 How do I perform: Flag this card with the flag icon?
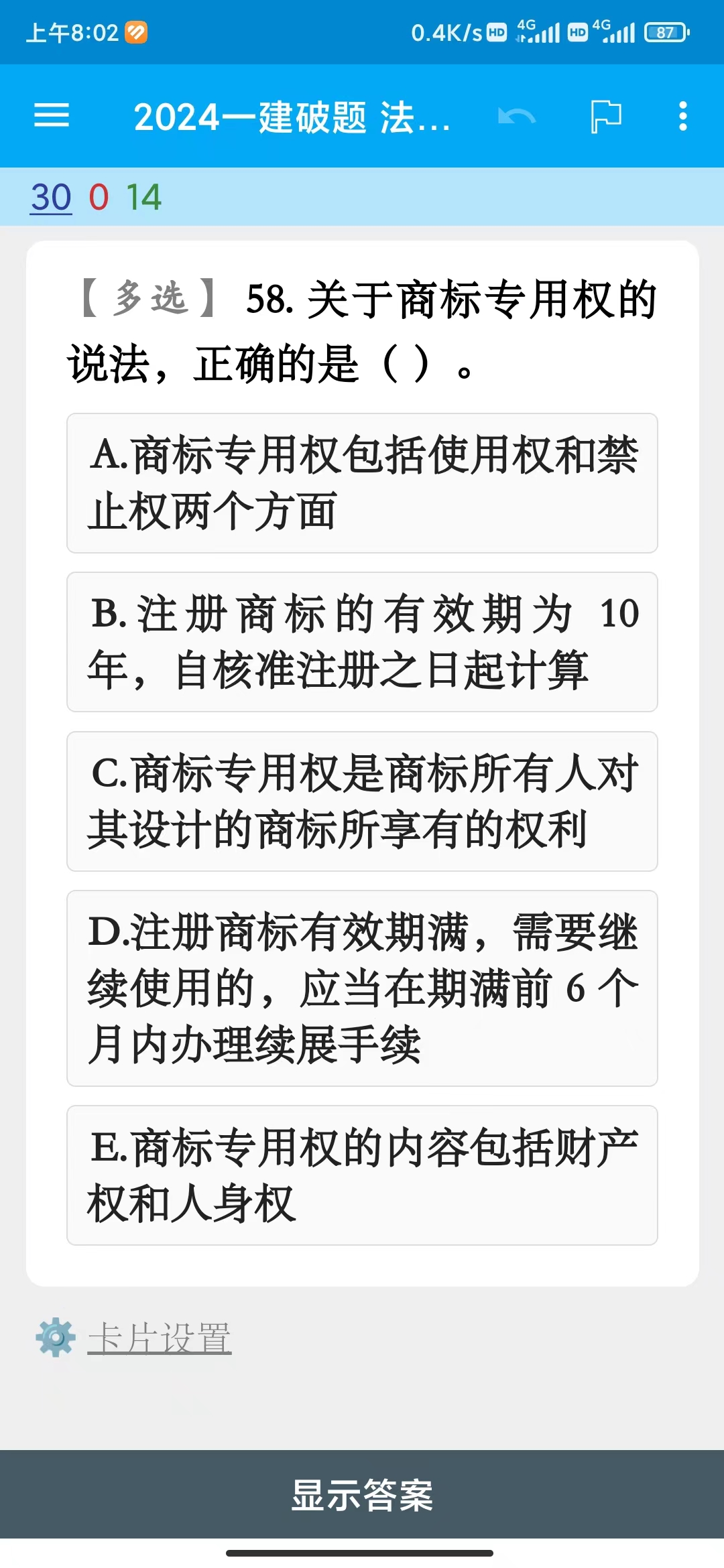(x=607, y=117)
